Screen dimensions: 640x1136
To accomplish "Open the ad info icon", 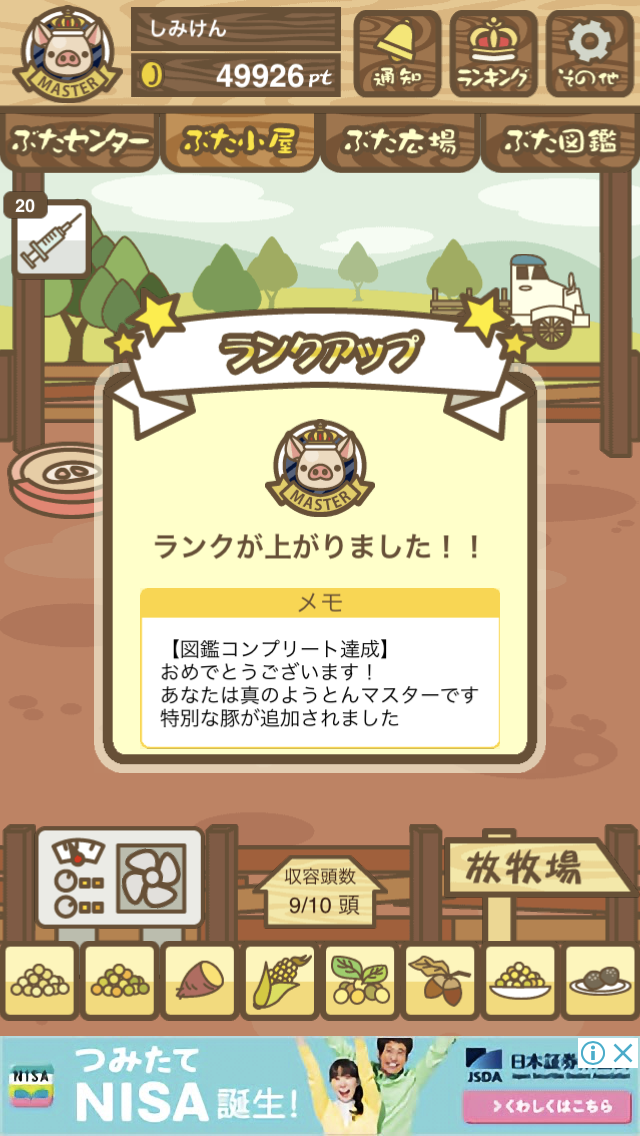I will [x=594, y=1052].
